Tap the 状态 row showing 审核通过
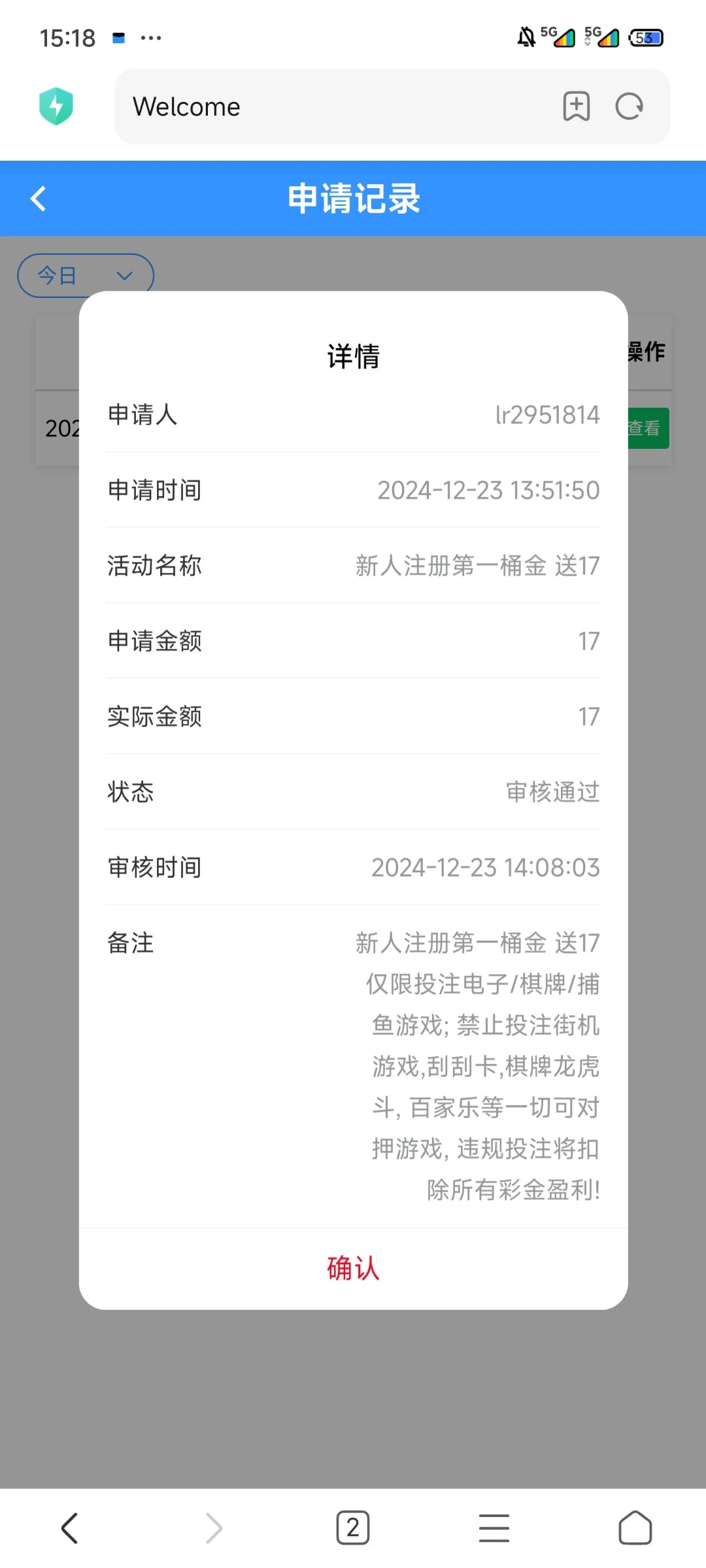706x1568 pixels. tap(353, 792)
